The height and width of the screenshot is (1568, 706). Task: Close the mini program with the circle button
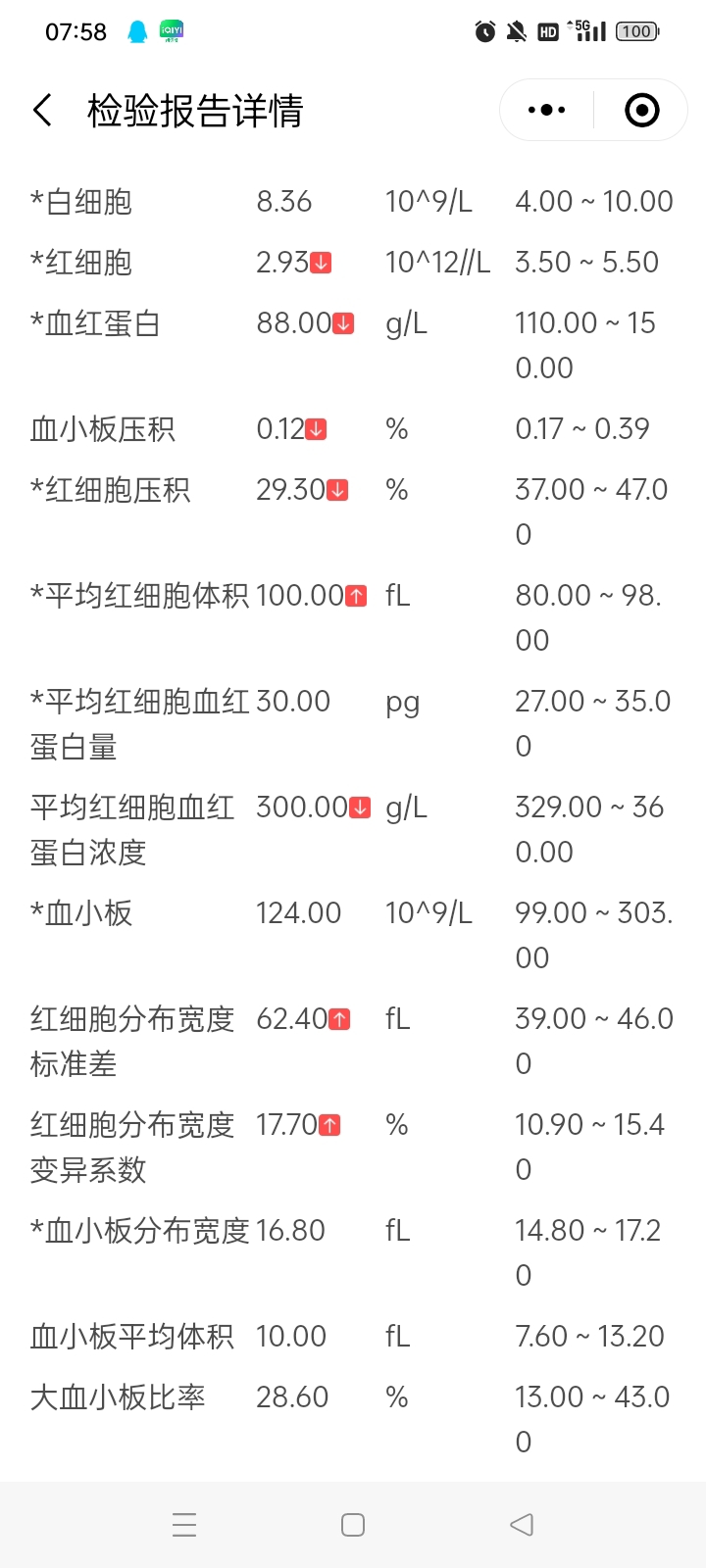642,110
